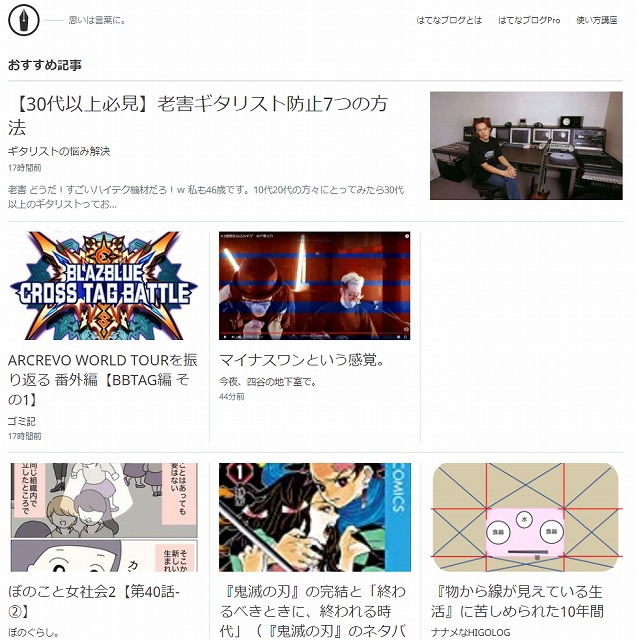Visit the 今夜、四谷の地下室で。 blog
Screen dimensions: 637x640
(x=268, y=382)
